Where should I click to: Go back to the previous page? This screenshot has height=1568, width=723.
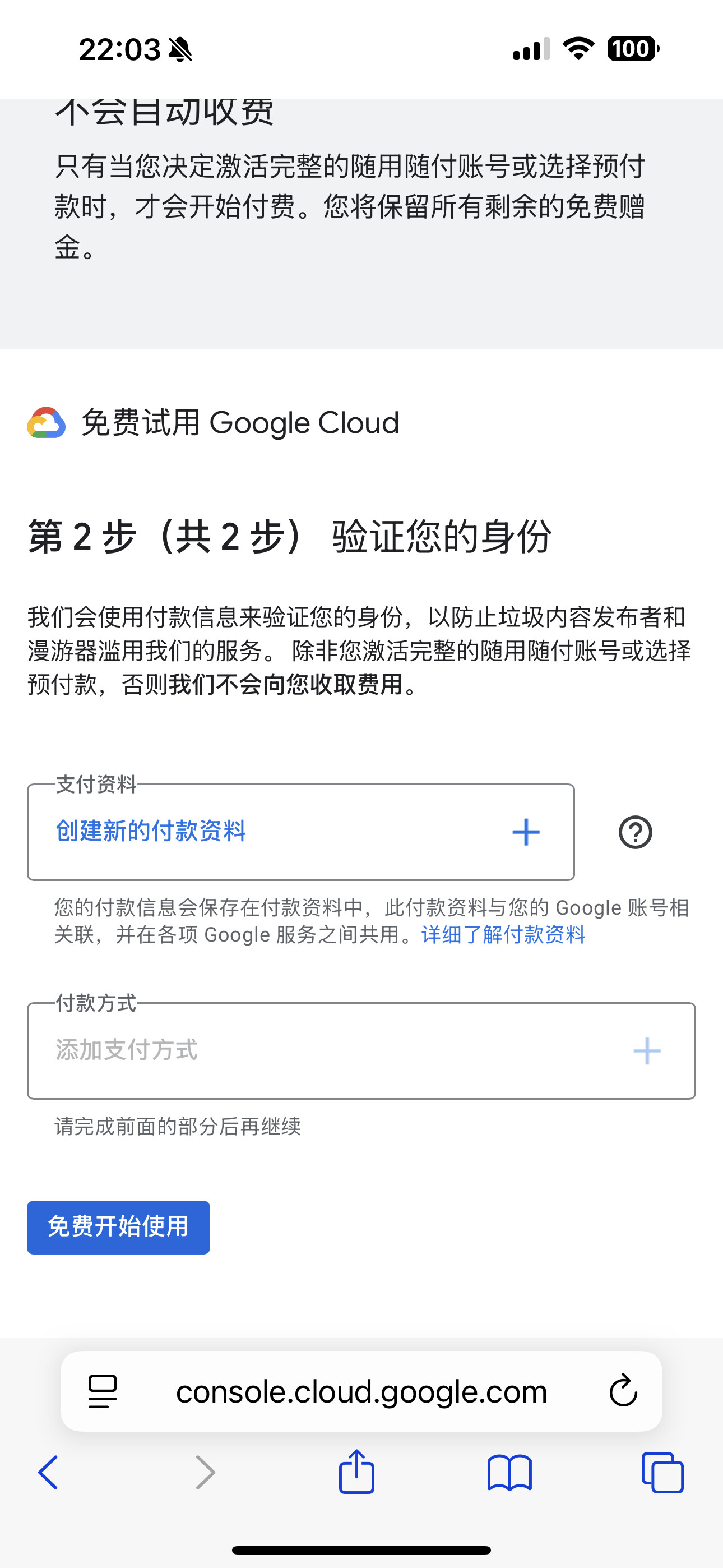(x=48, y=1472)
